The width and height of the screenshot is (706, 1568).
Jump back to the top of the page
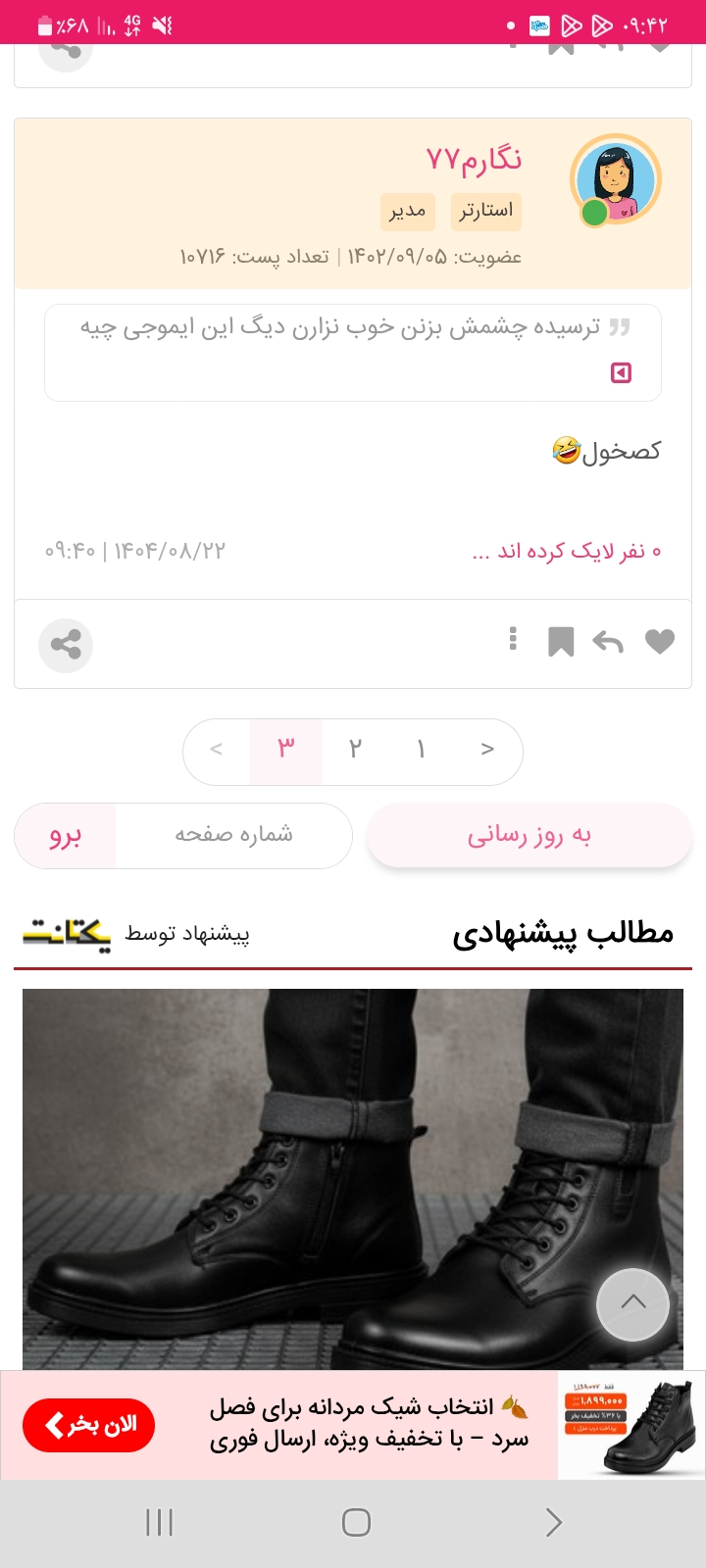(x=632, y=1303)
